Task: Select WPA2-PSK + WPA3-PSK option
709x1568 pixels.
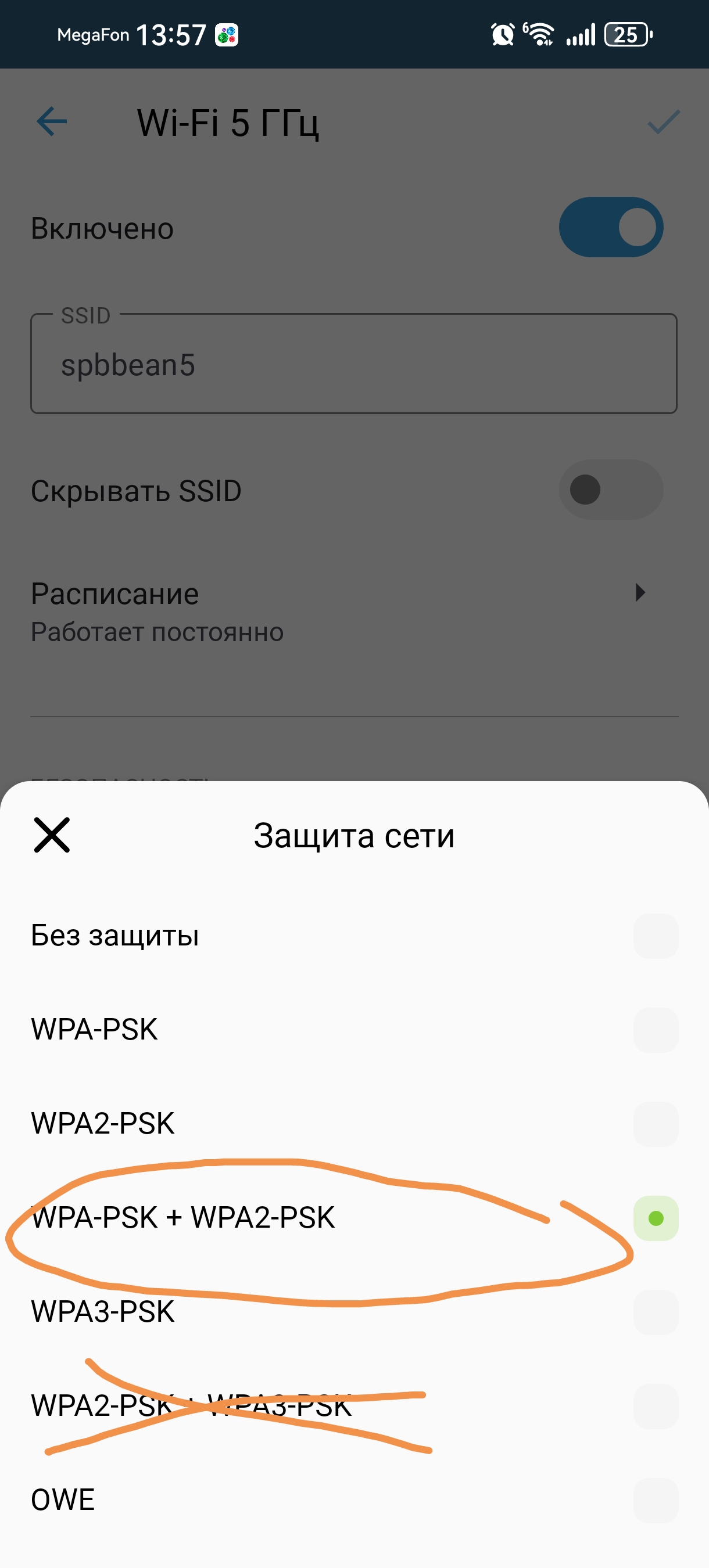Action: click(x=353, y=1406)
